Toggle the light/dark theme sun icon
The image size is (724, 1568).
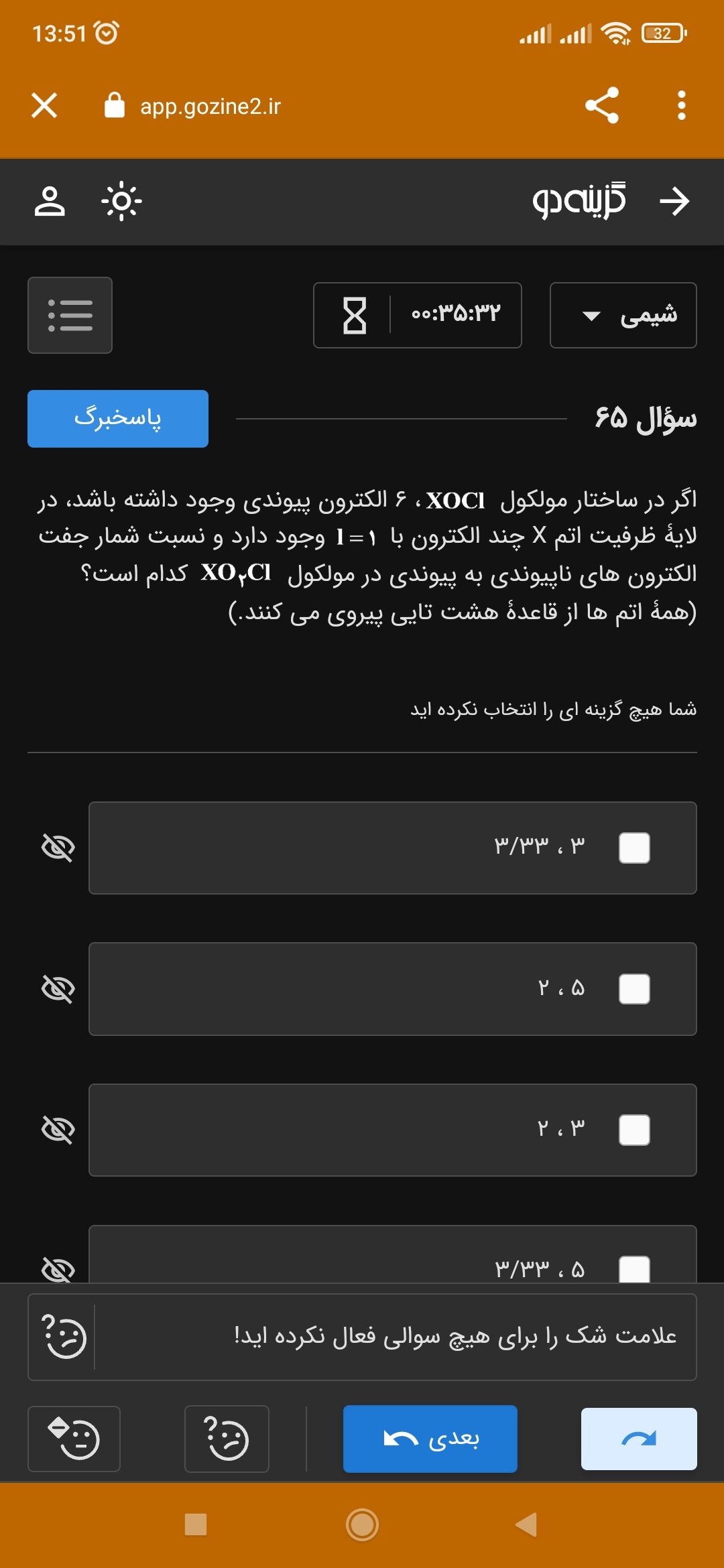point(121,201)
